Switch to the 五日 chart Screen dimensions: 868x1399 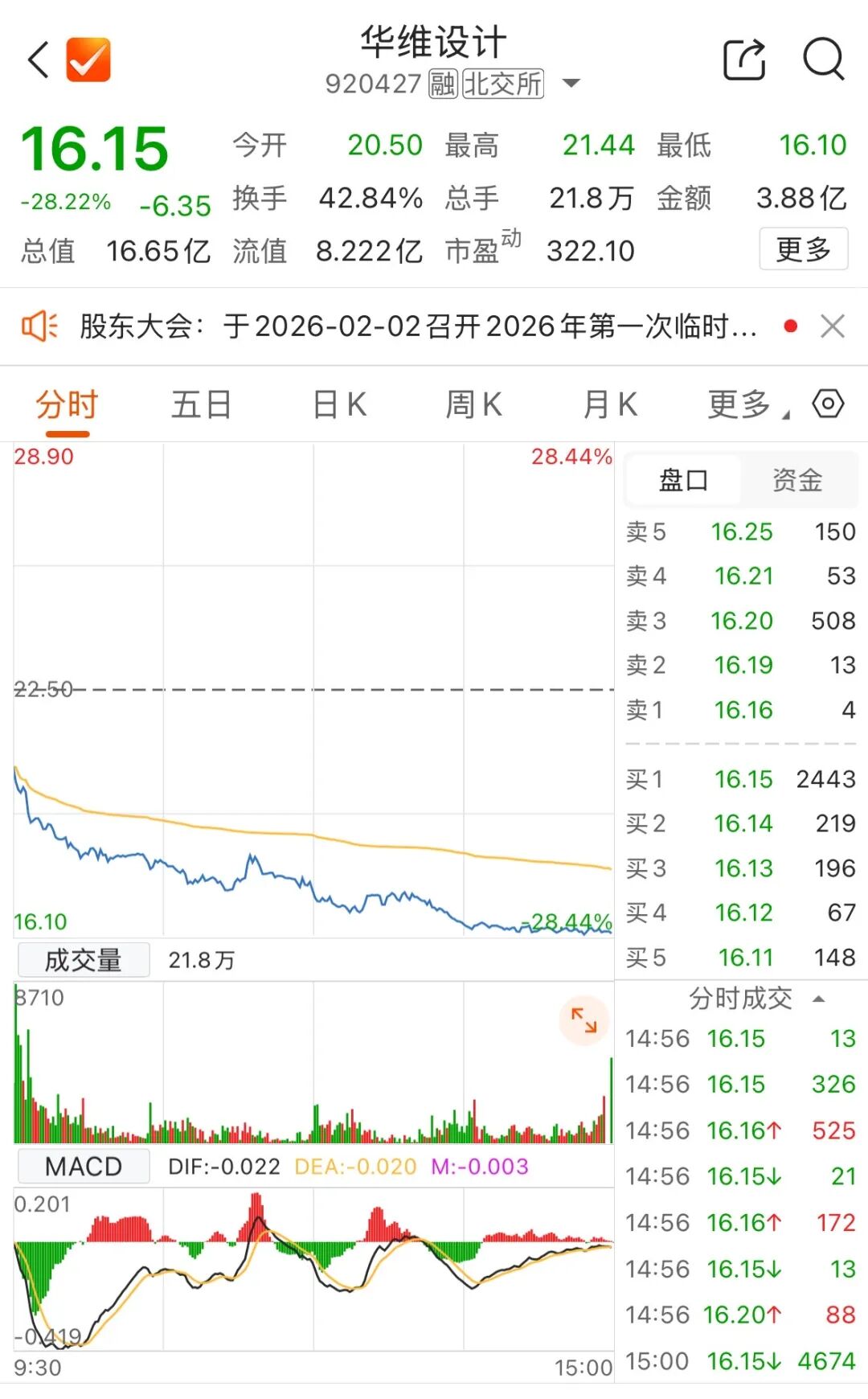[201, 404]
